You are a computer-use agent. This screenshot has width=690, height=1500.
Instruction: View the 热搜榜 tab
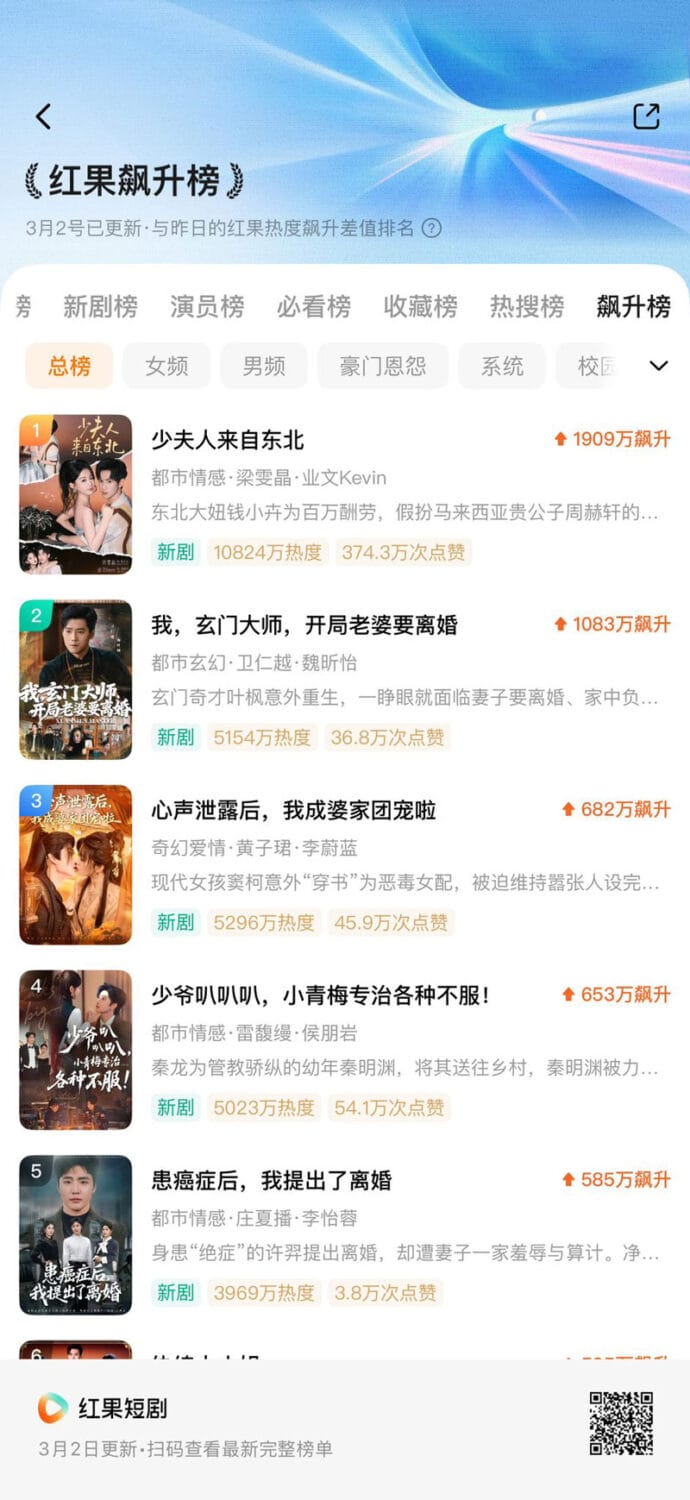click(527, 307)
